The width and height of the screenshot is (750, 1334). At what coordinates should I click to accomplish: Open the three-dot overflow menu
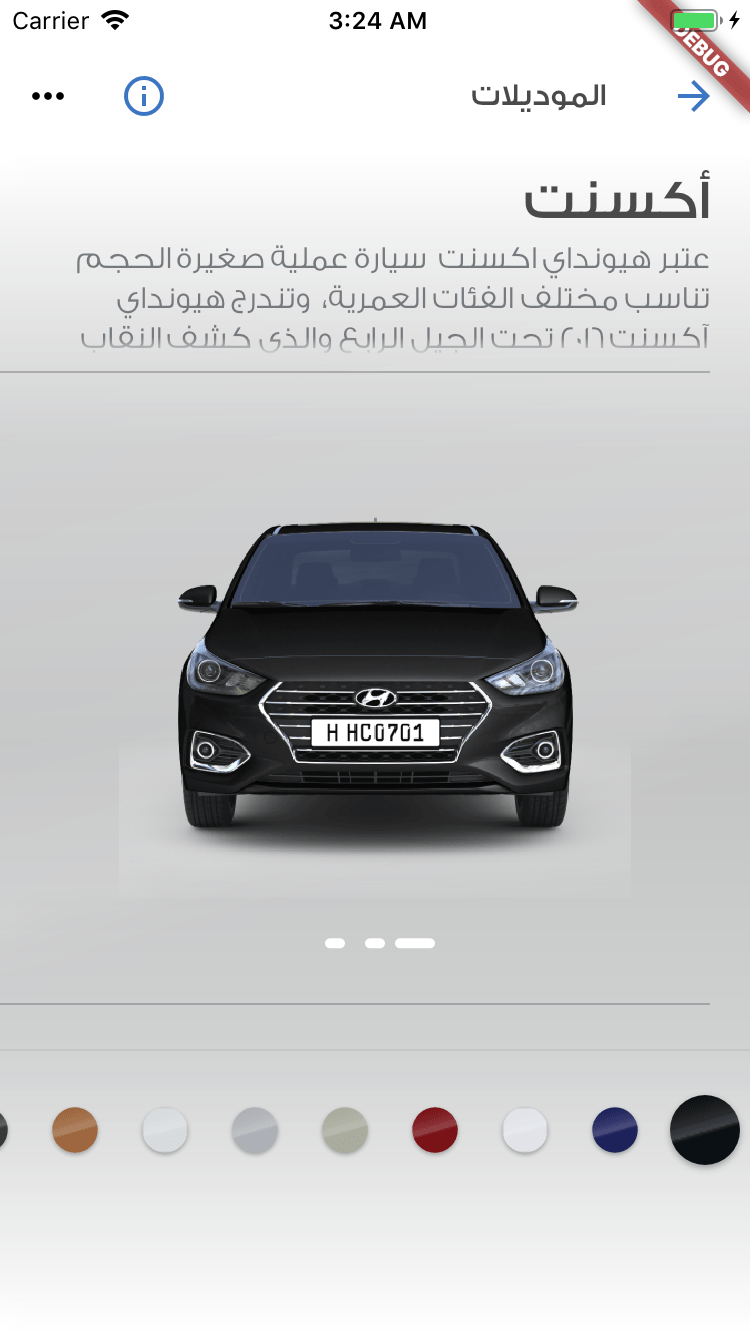(x=48, y=96)
